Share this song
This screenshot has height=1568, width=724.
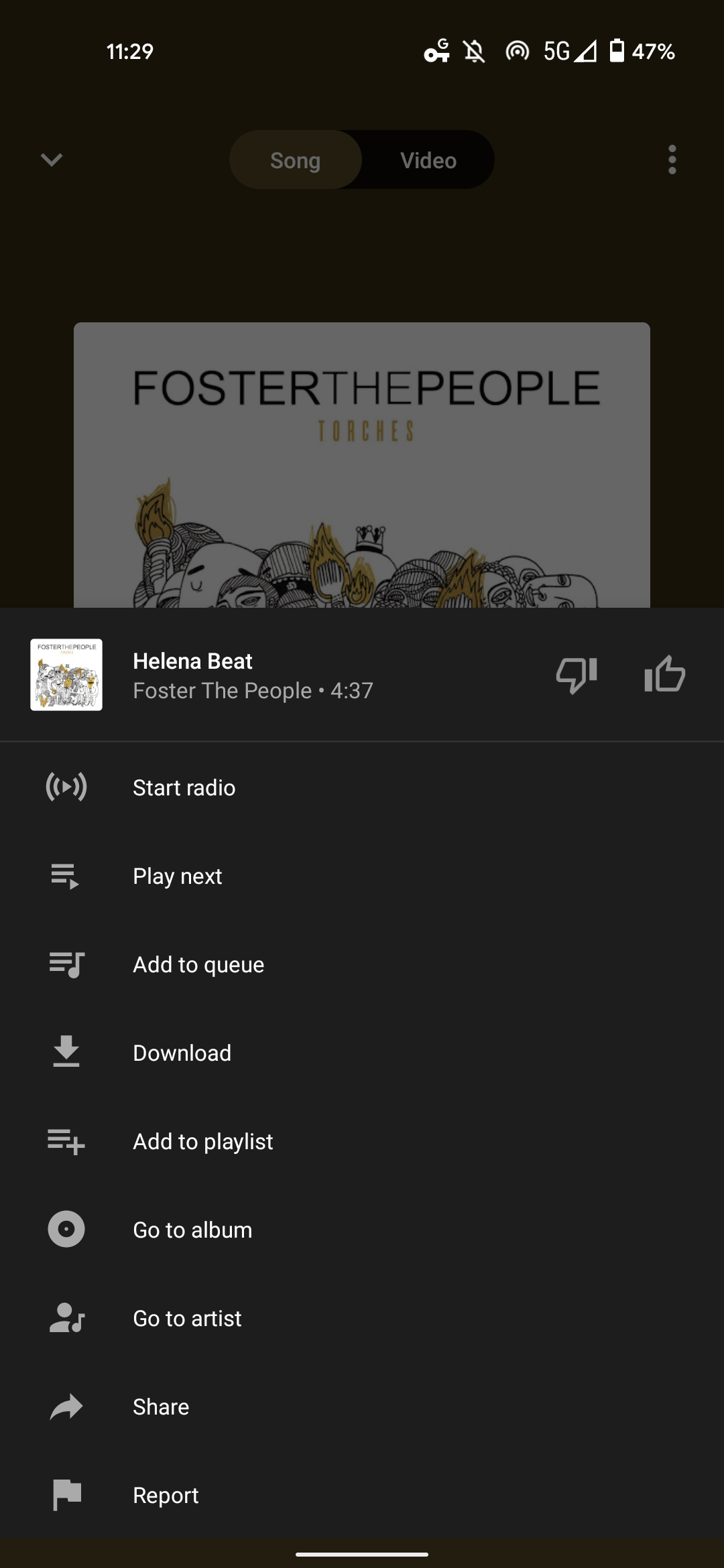point(161,1407)
